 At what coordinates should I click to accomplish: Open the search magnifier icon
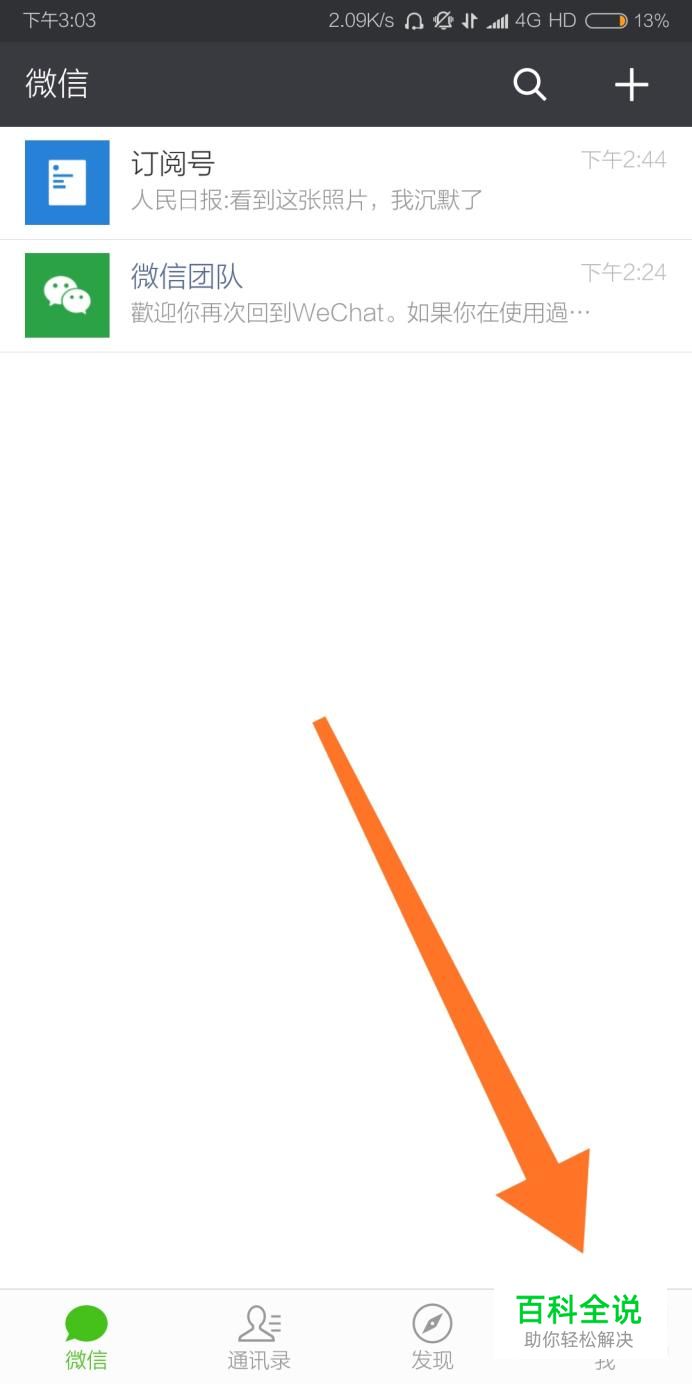pyautogui.click(x=530, y=85)
